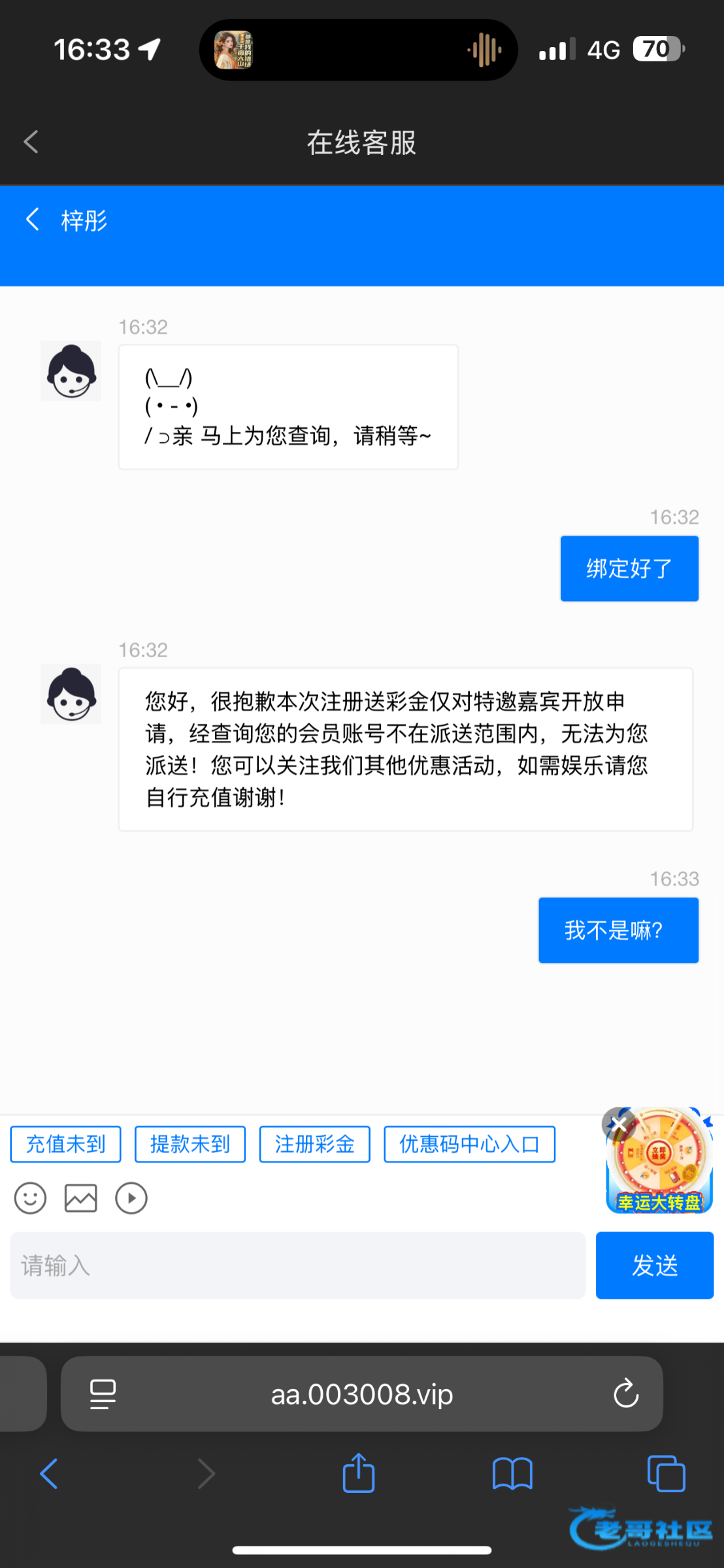724x1568 pixels.
Task: Focus the 请输入 message field
Action: click(x=297, y=1266)
